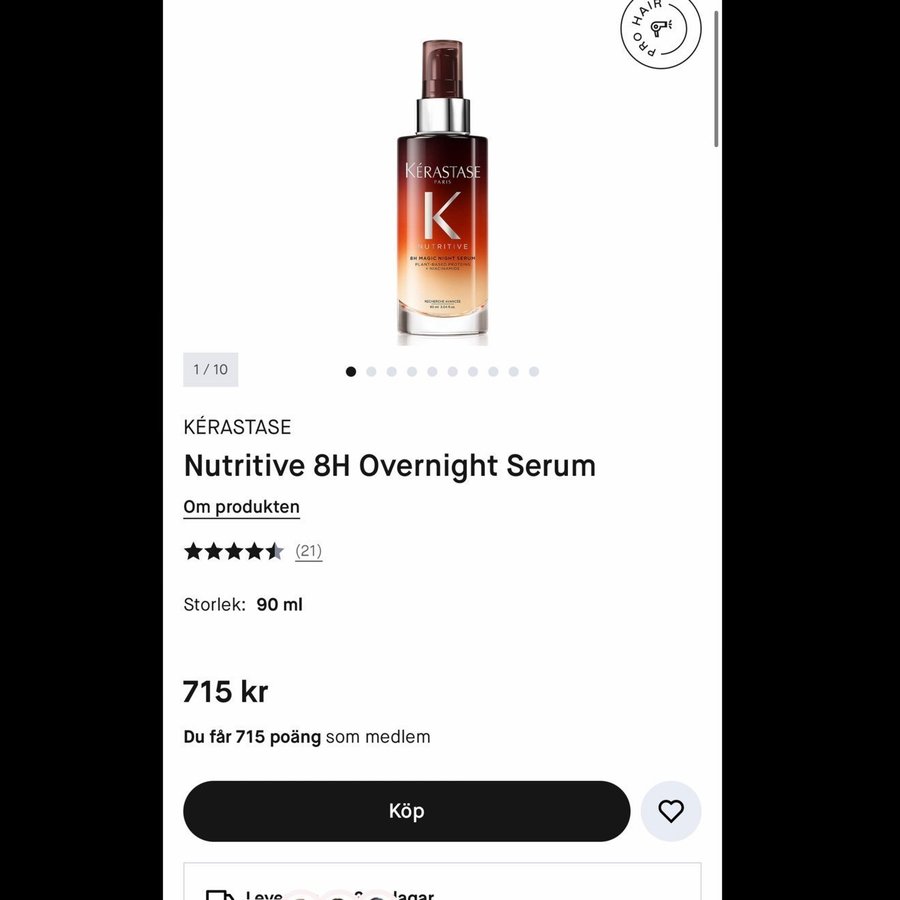Tap the Köp button to buy

coord(406,811)
